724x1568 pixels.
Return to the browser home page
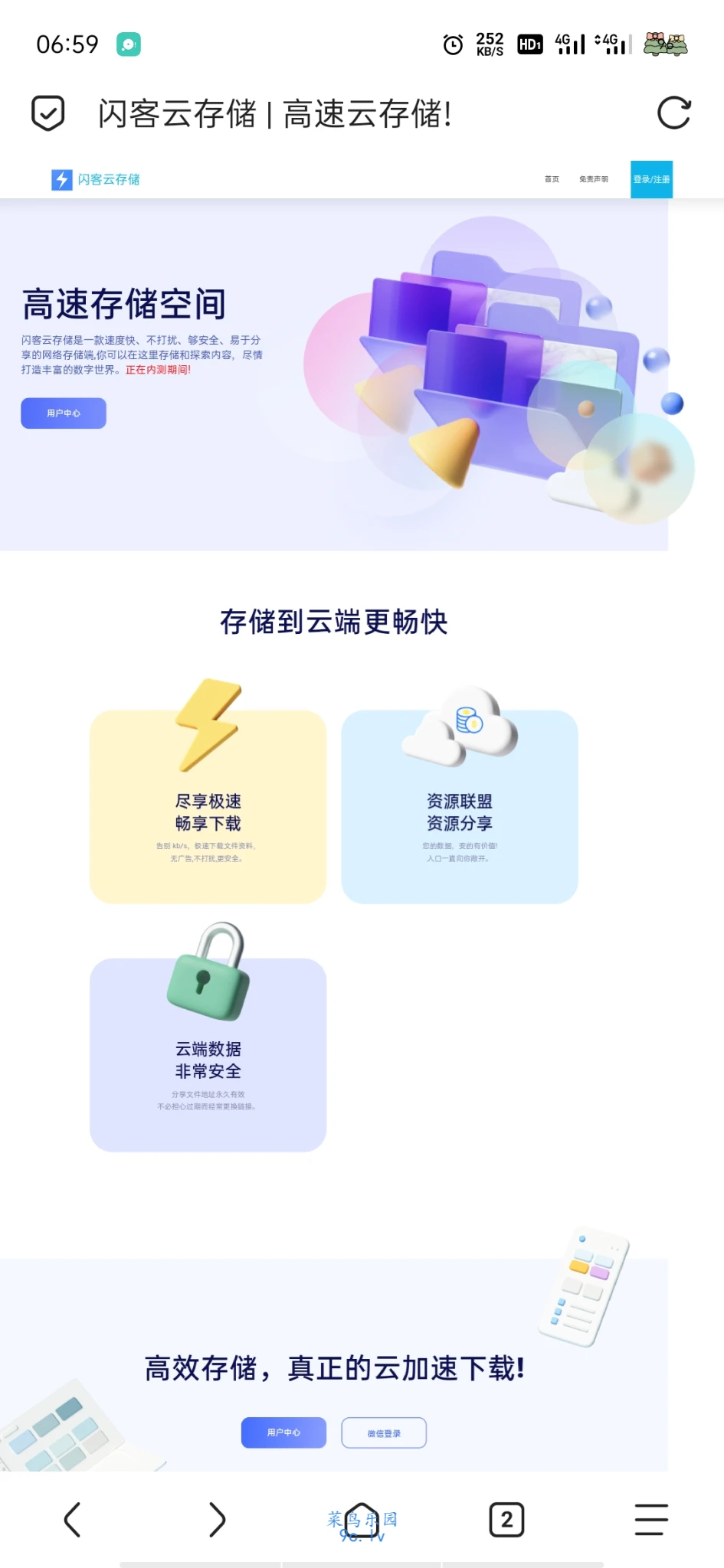point(362,1520)
